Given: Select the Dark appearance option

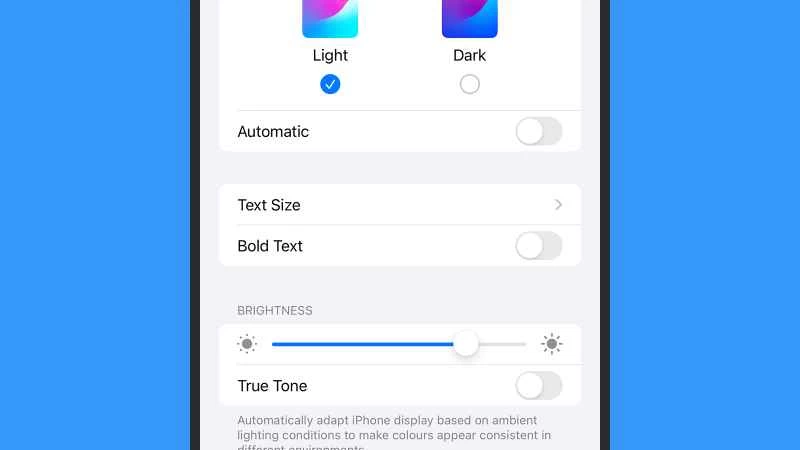Looking at the screenshot, I should pyautogui.click(x=469, y=84).
